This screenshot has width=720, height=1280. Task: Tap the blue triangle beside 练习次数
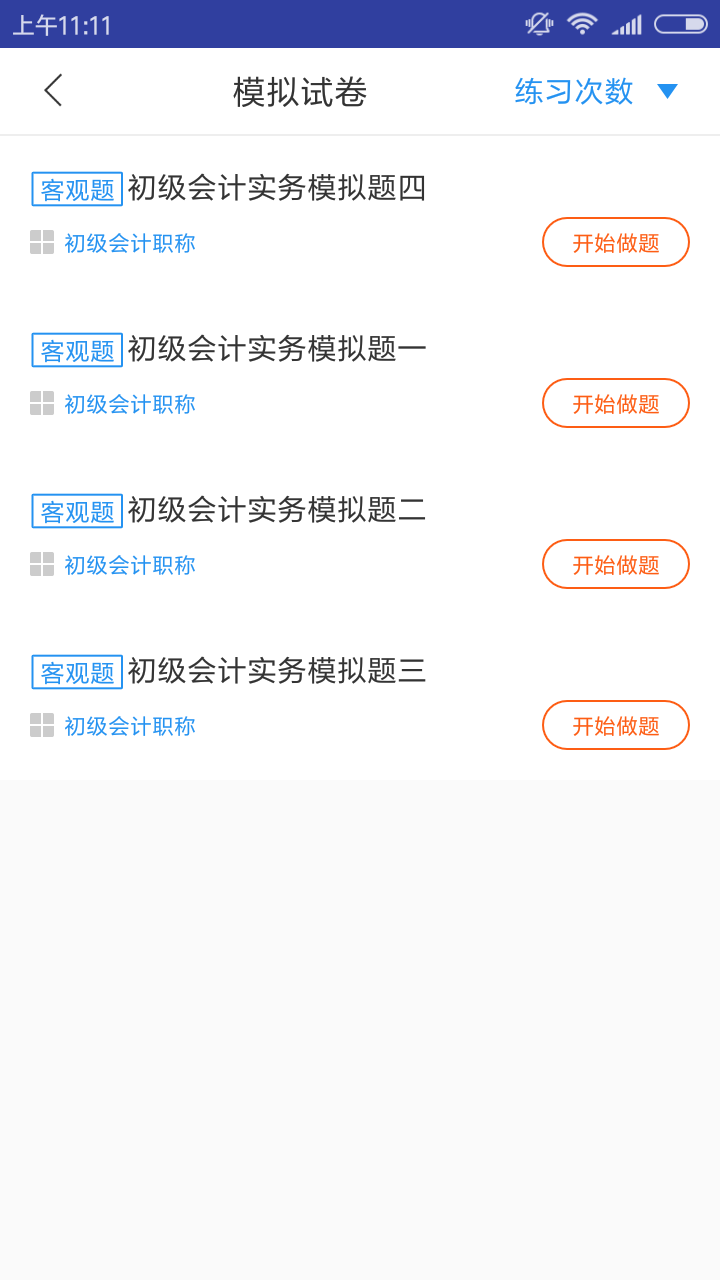click(x=667, y=91)
